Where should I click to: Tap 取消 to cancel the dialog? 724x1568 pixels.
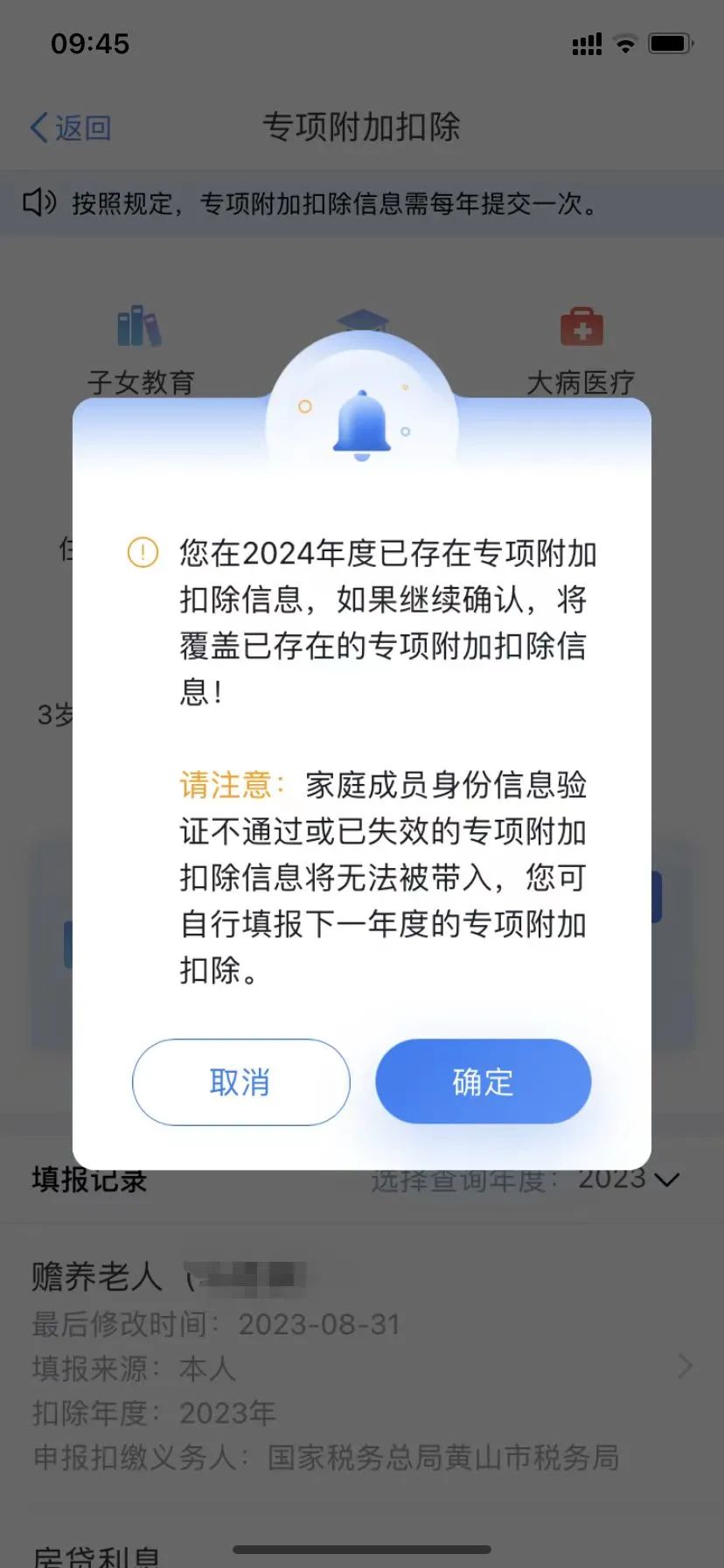tap(240, 1081)
